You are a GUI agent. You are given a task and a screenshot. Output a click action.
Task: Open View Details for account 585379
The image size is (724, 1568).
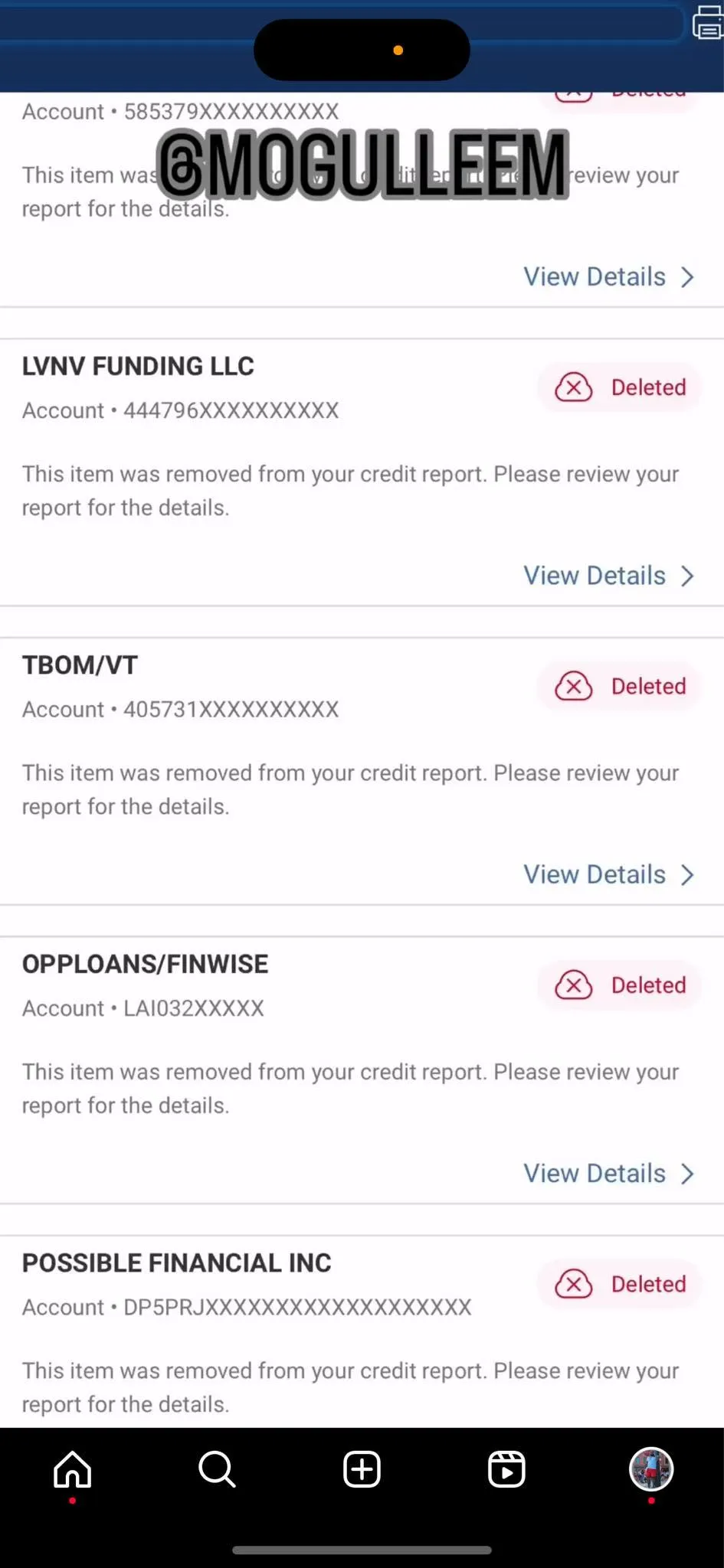click(609, 276)
